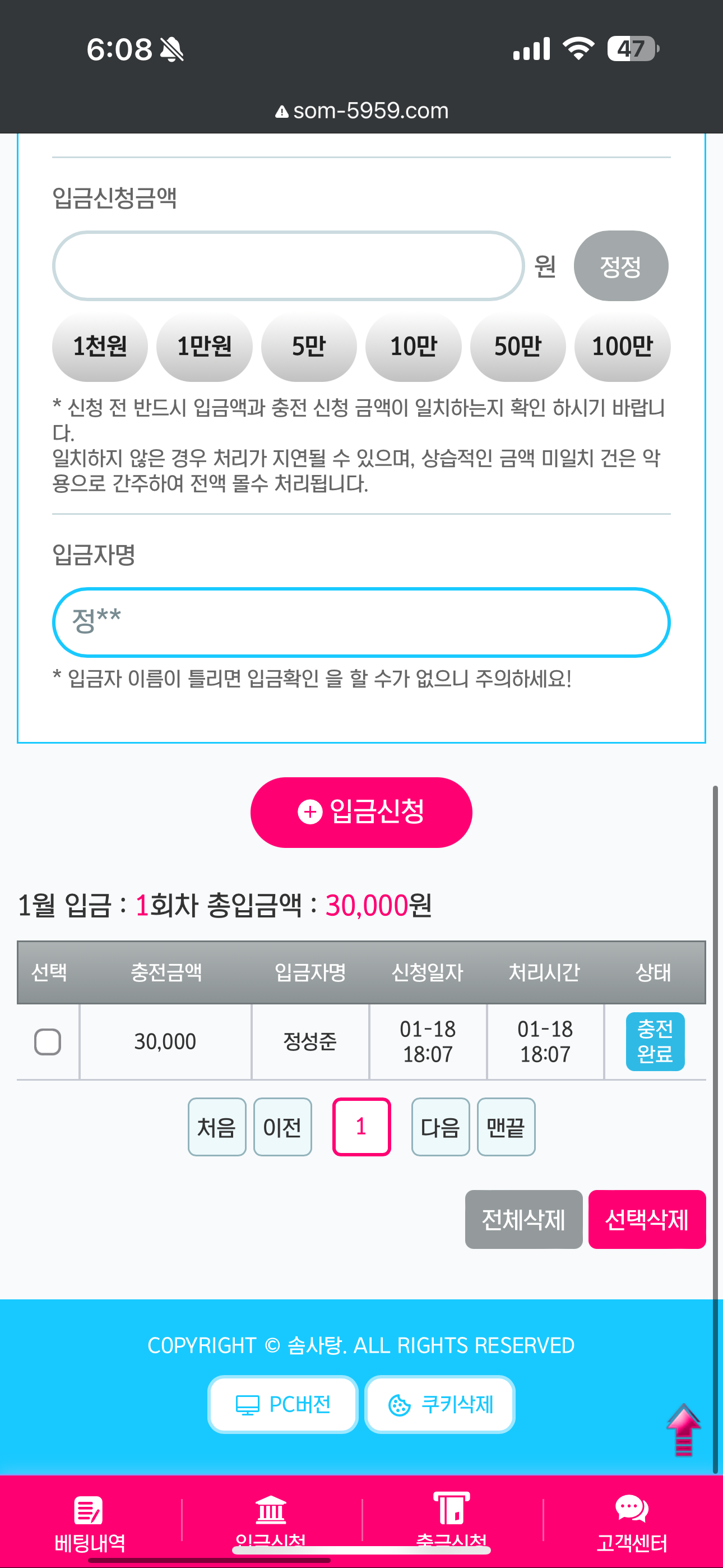The width and height of the screenshot is (723, 1568).
Task: Delete all records with 전체삭제
Action: (523, 1219)
